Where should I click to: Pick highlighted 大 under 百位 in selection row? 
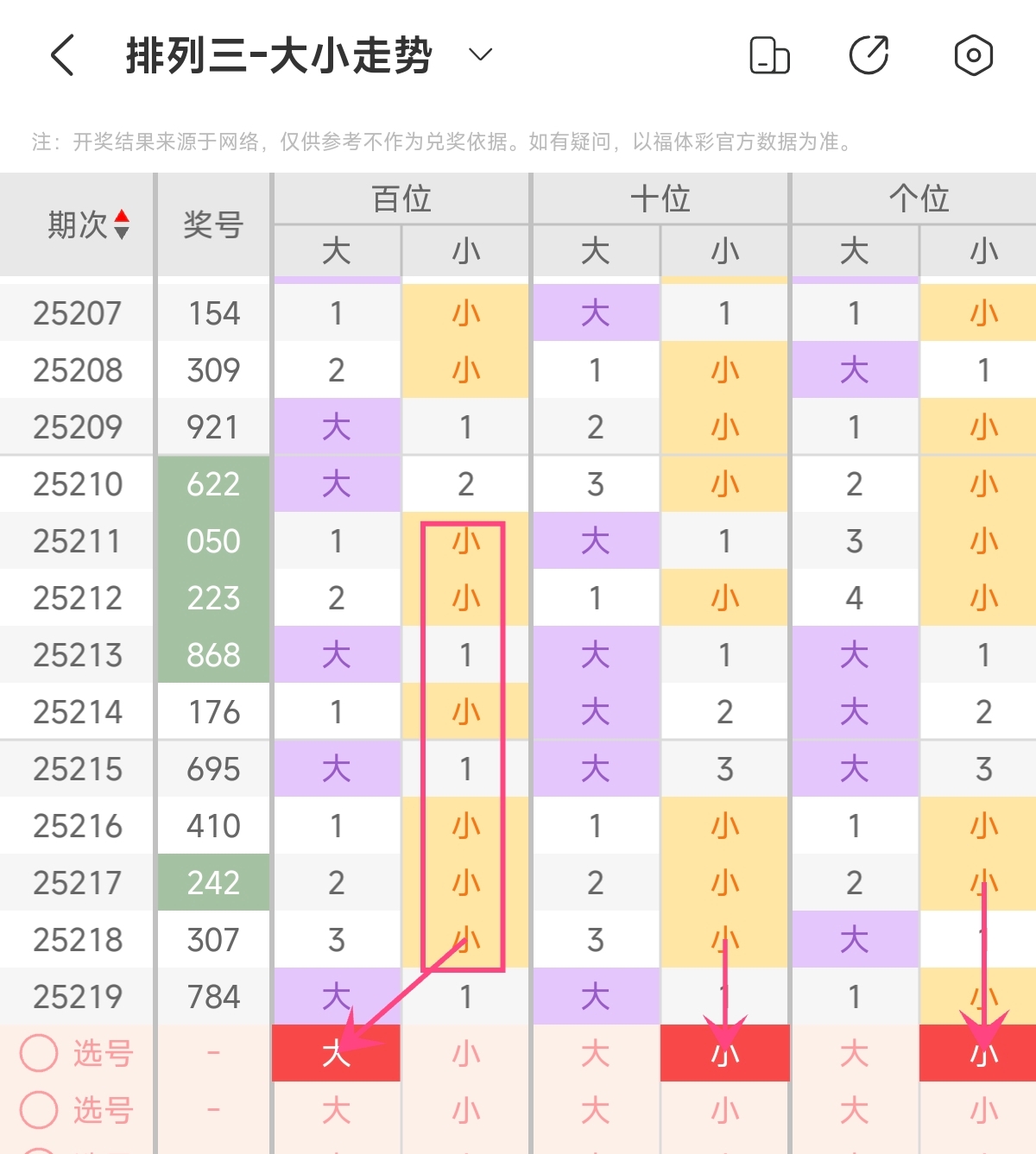[336, 1053]
